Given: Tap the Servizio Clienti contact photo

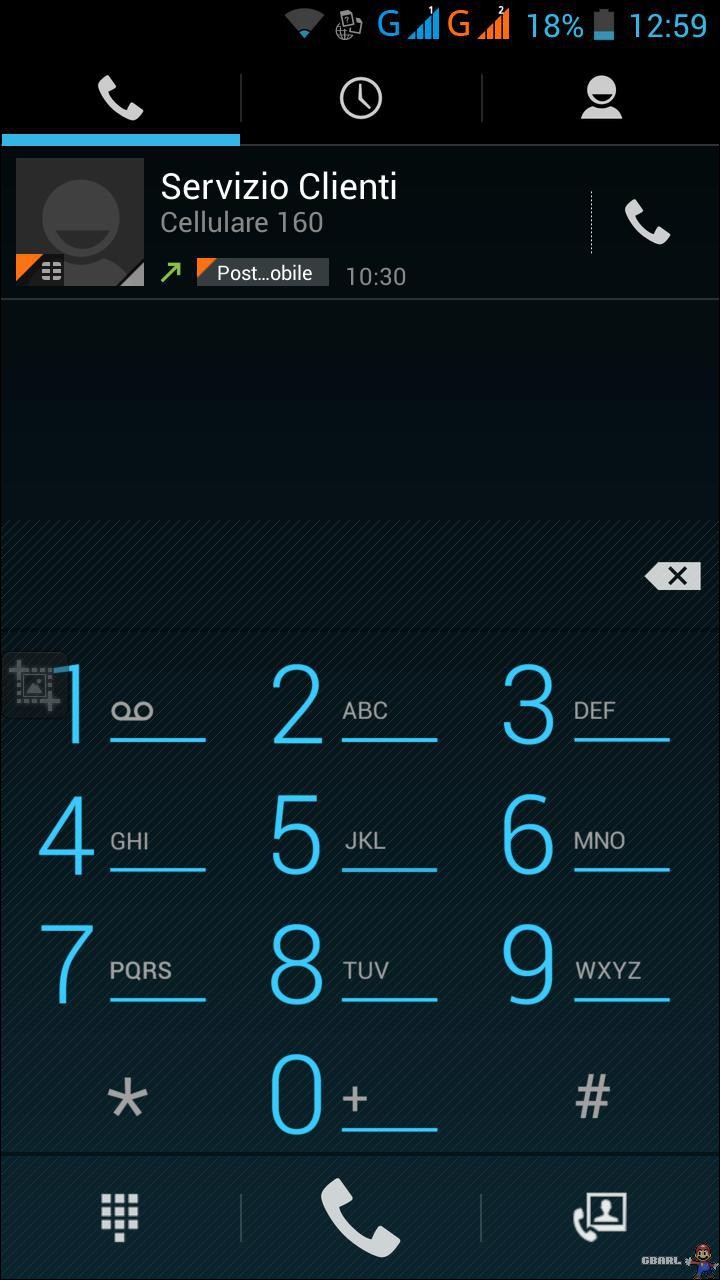Looking at the screenshot, I should (80, 222).
